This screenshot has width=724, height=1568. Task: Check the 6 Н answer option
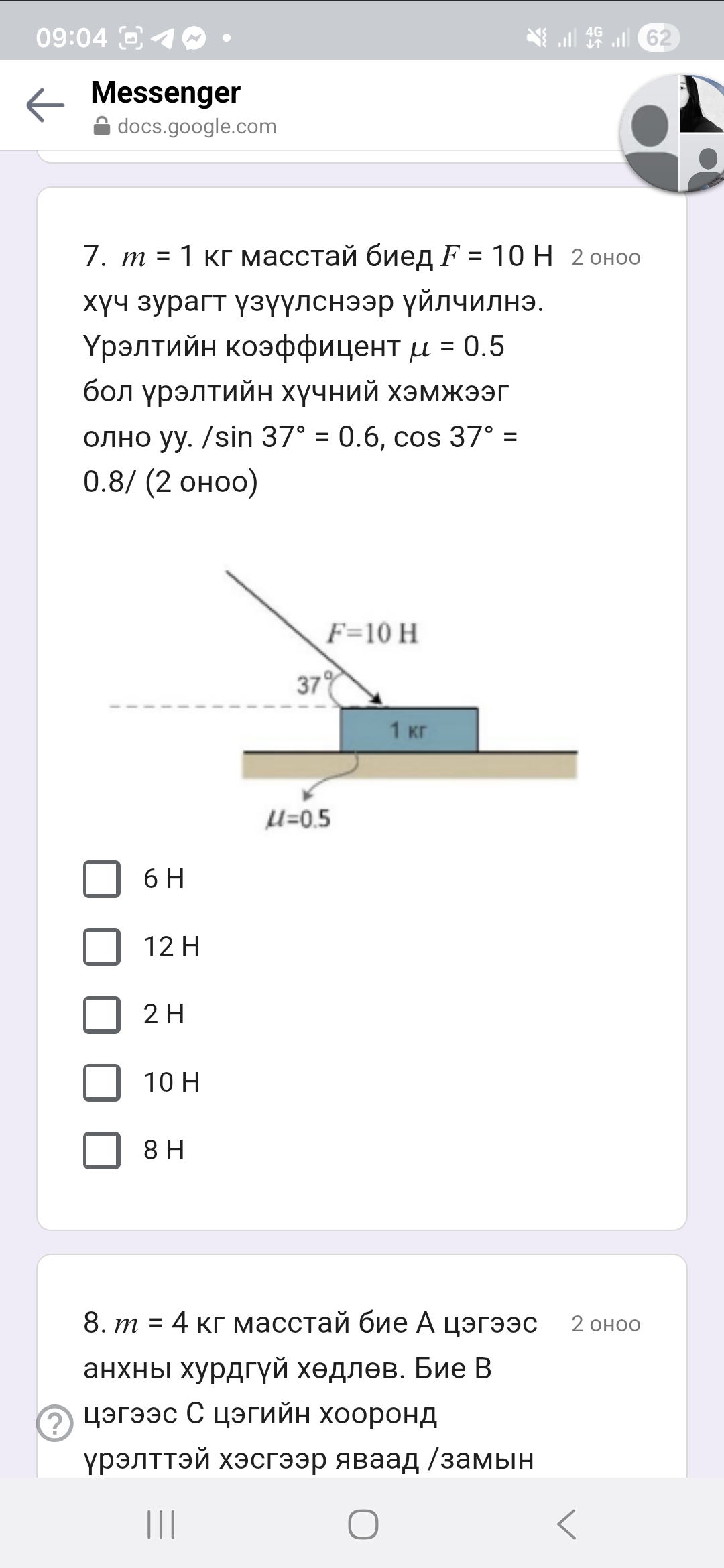(102, 878)
